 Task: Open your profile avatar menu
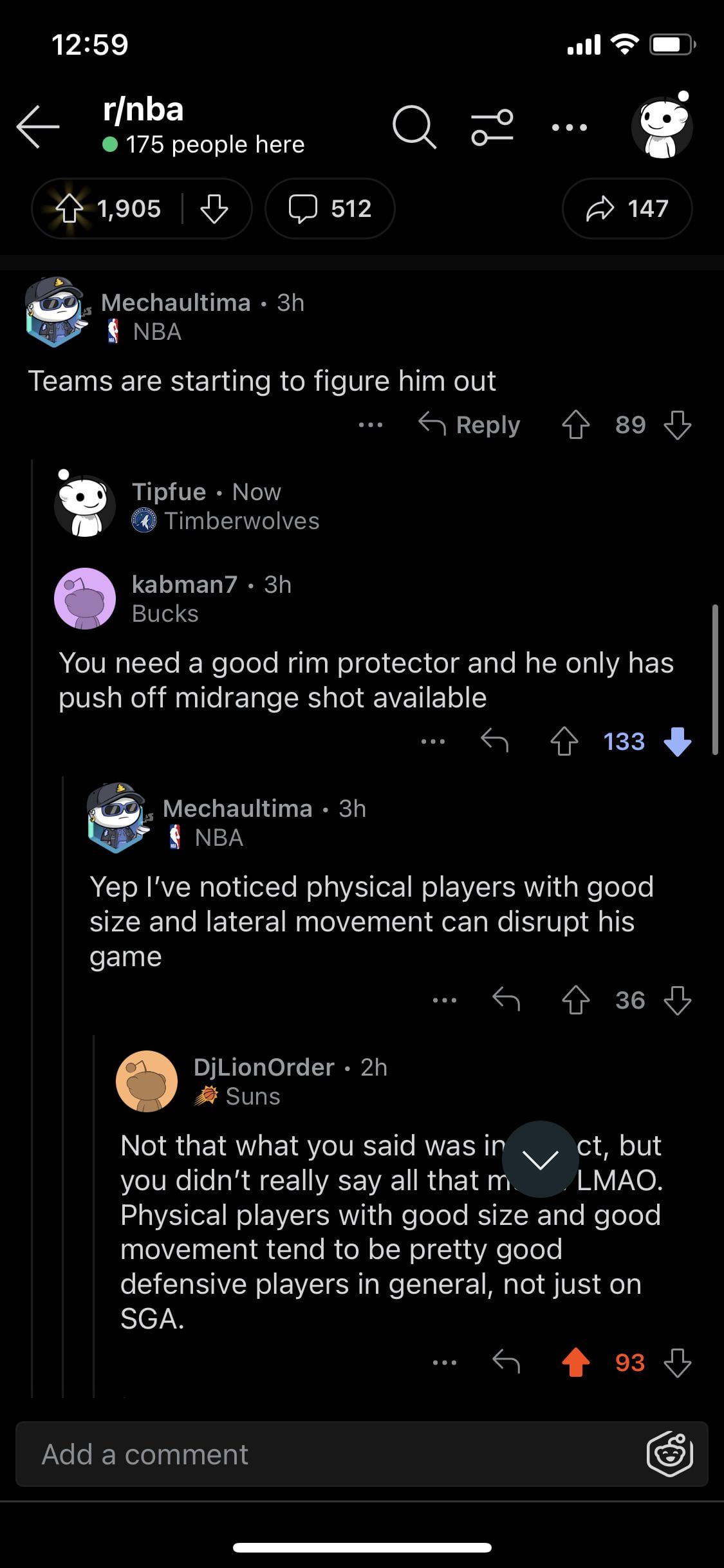[x=662, y=127]
